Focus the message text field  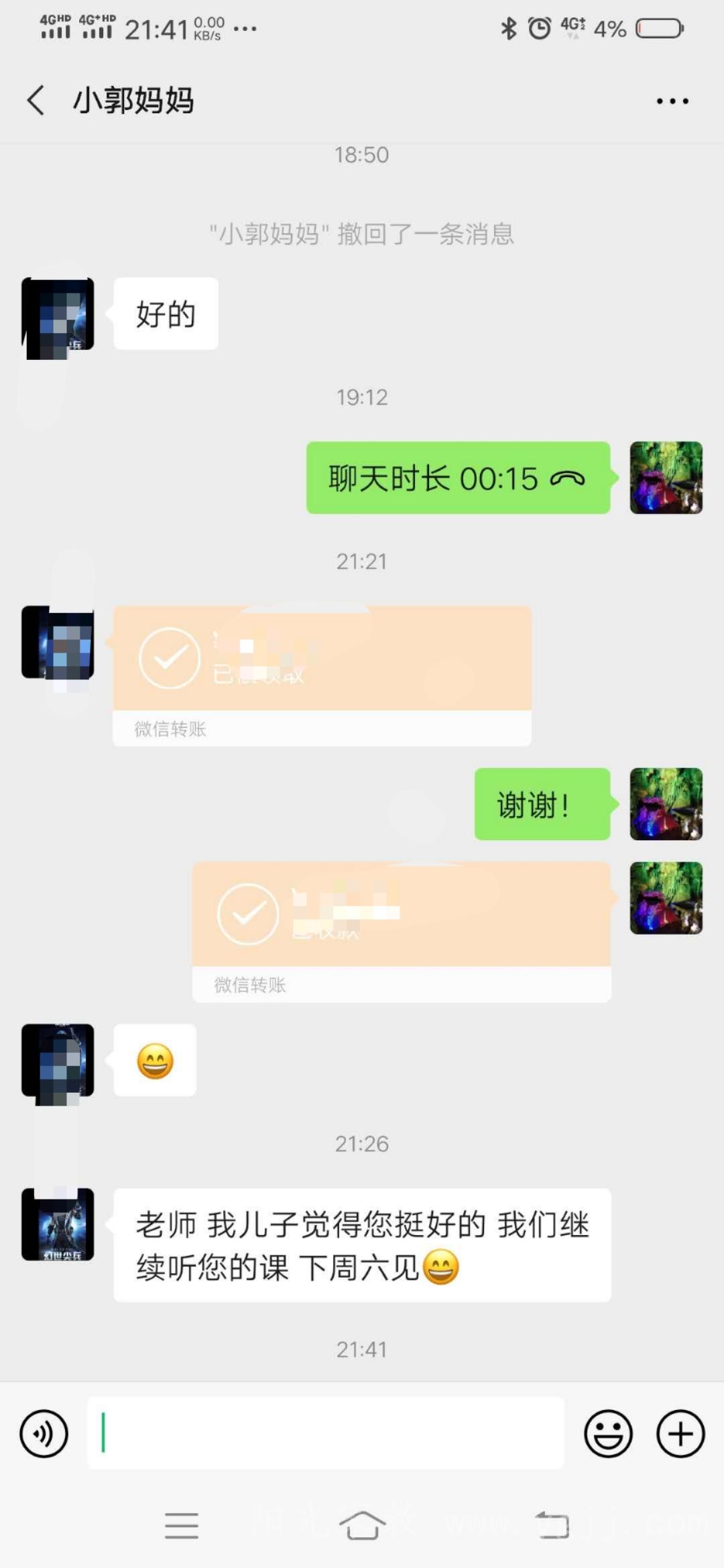coord(325,1433)
